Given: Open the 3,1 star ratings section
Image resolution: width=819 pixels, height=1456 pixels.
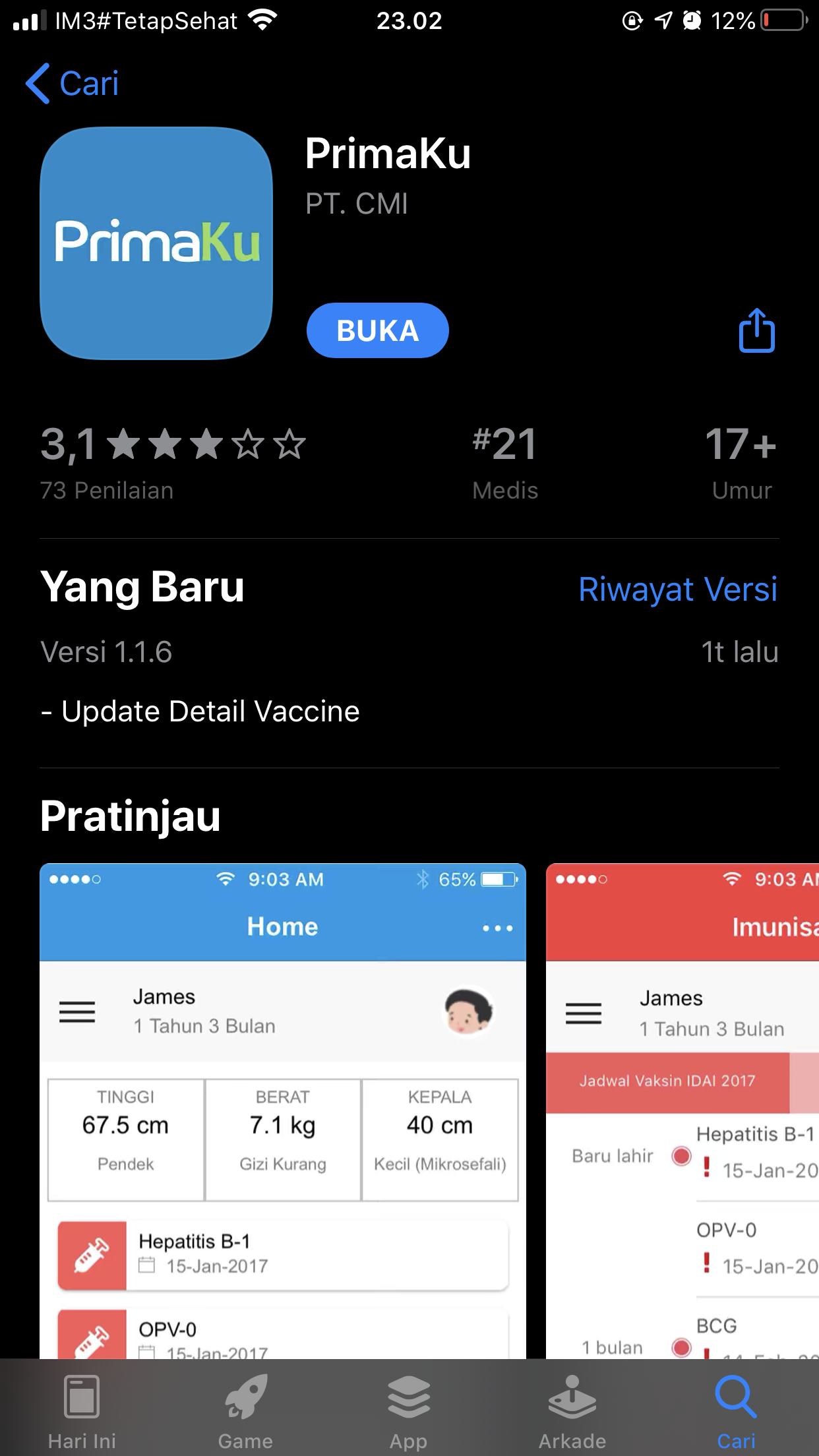Looking at the screenshot, I should pos(173,462).
